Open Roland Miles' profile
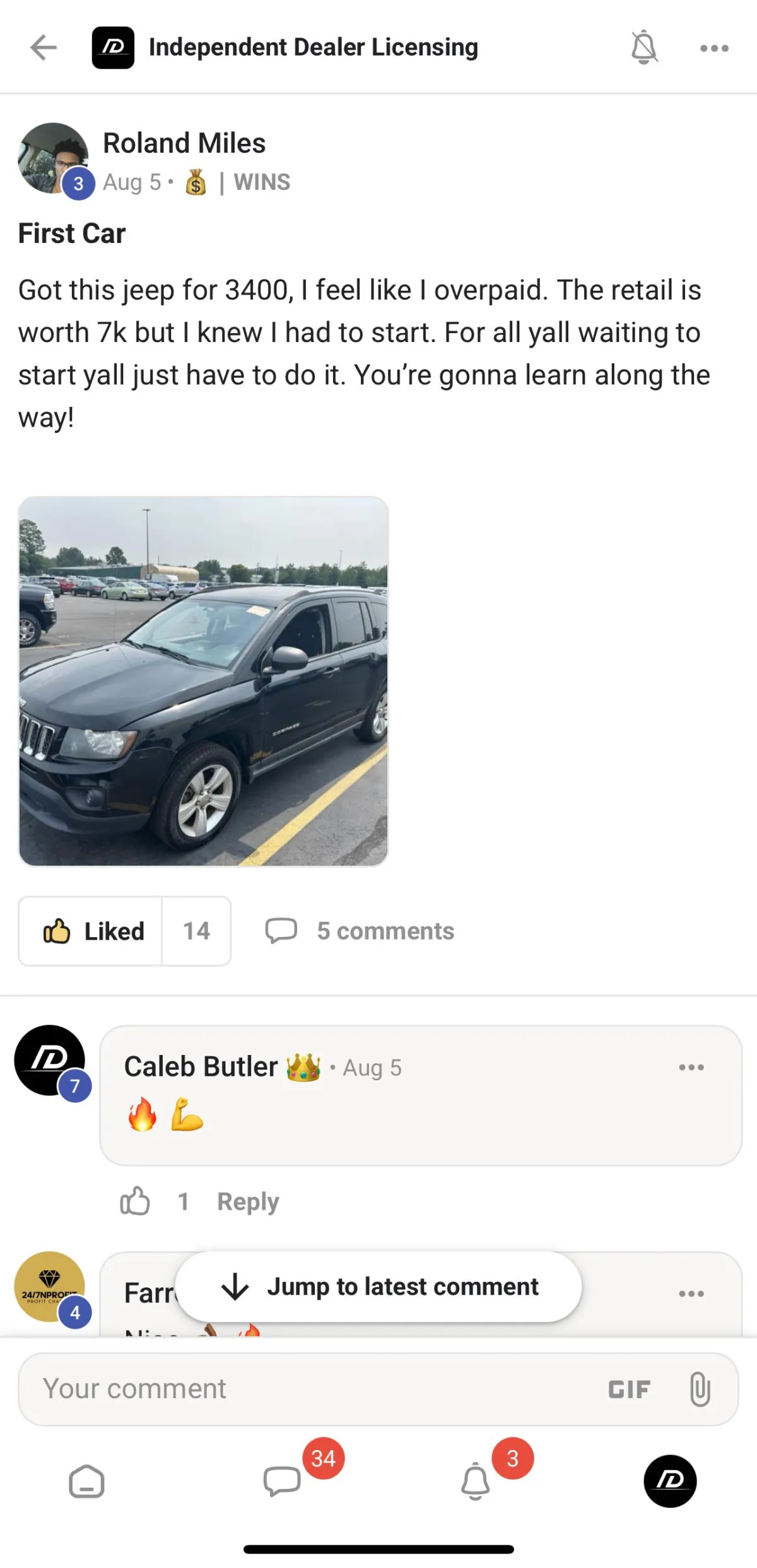Image resolution: width=757 pixels, height=1568 pixels. (184, 143)
